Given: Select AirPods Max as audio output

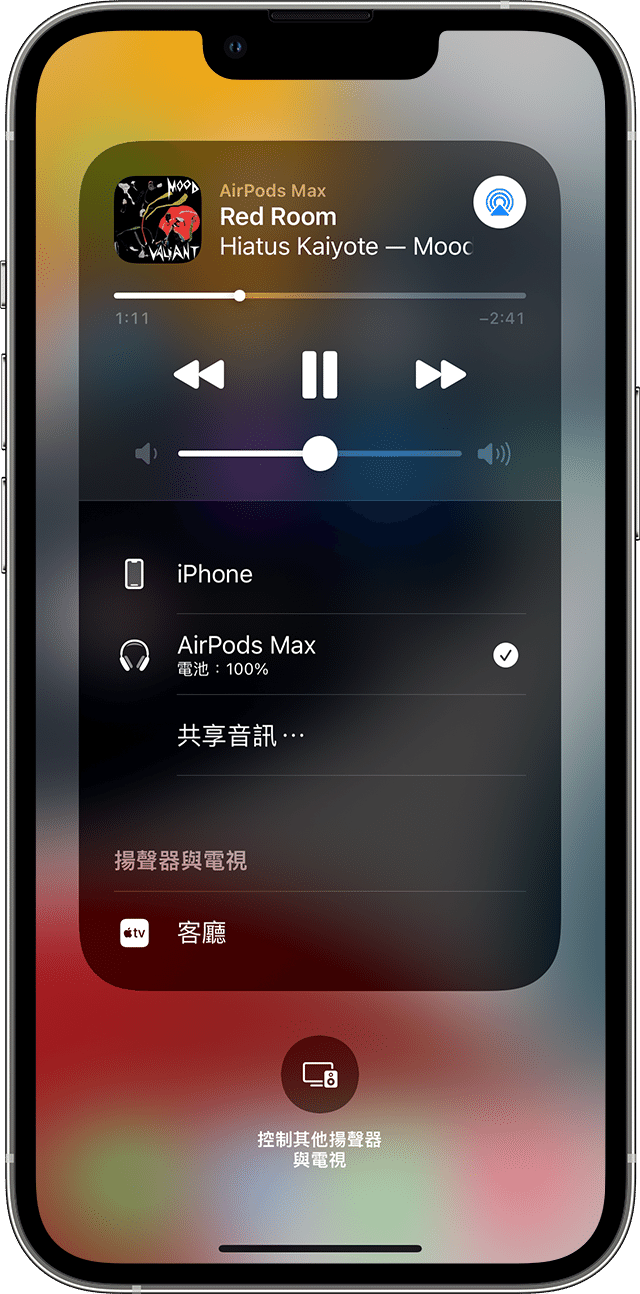Looking at the screenshot, I should pyautogui.click(x=320, y=655).
